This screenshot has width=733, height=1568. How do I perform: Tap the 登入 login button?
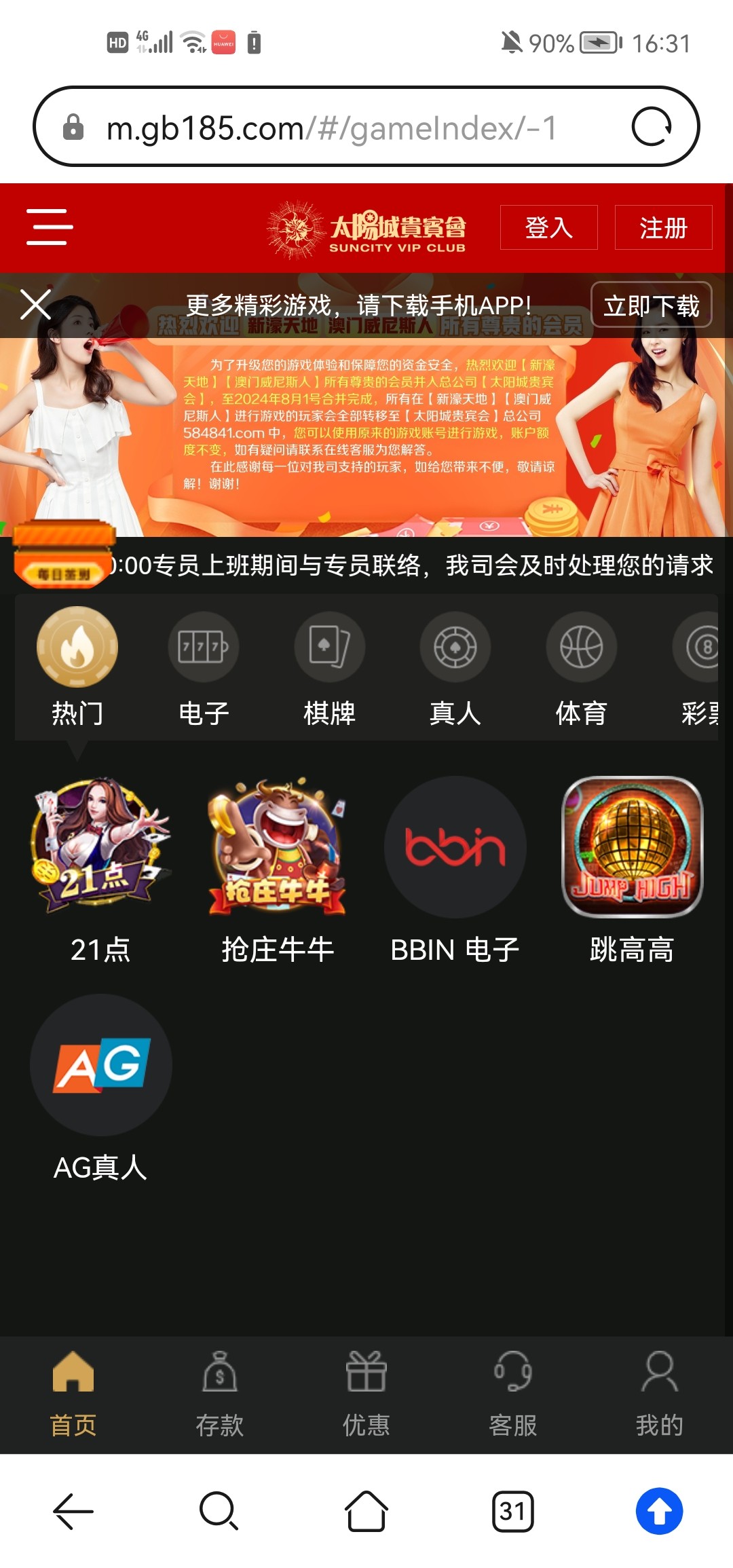point(548,227)
